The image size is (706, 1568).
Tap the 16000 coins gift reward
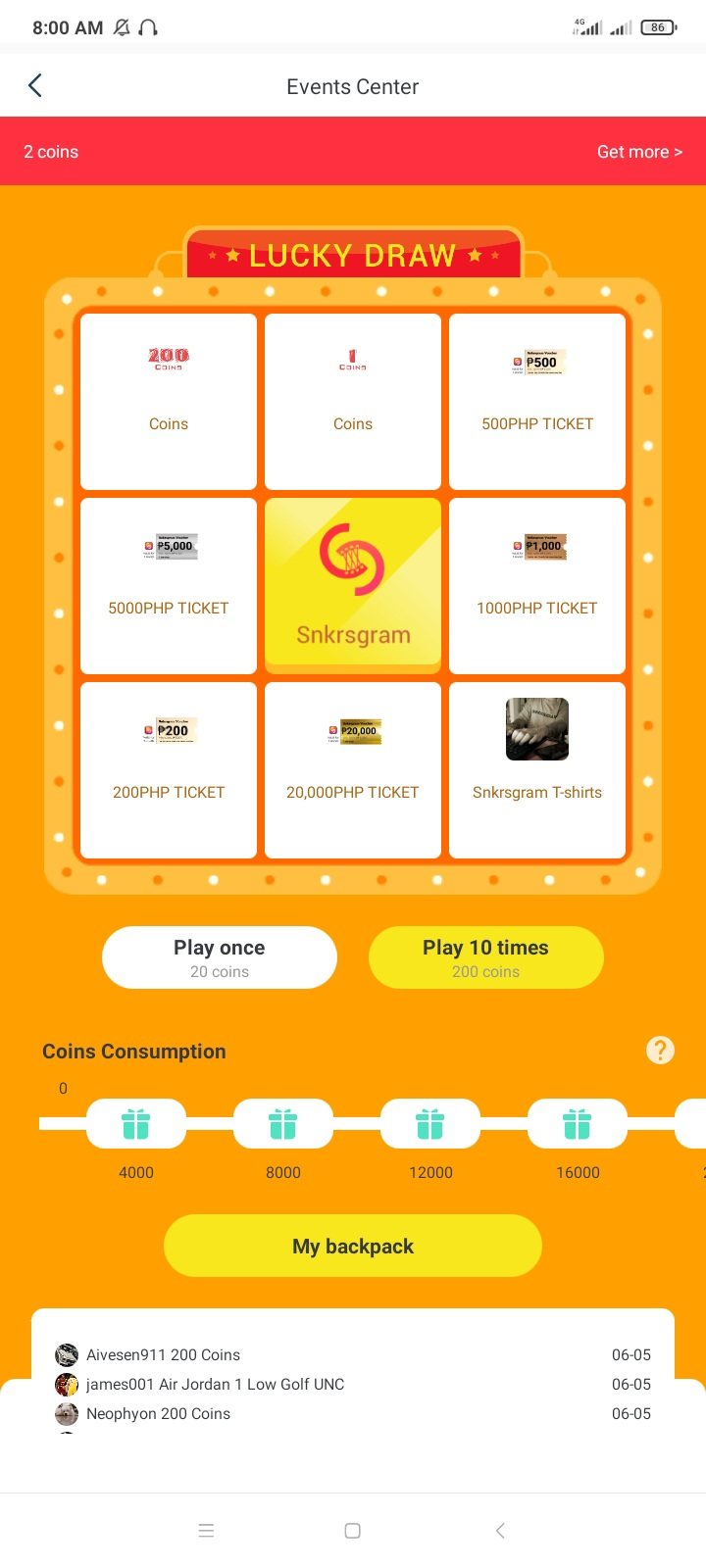[578, 1124]
